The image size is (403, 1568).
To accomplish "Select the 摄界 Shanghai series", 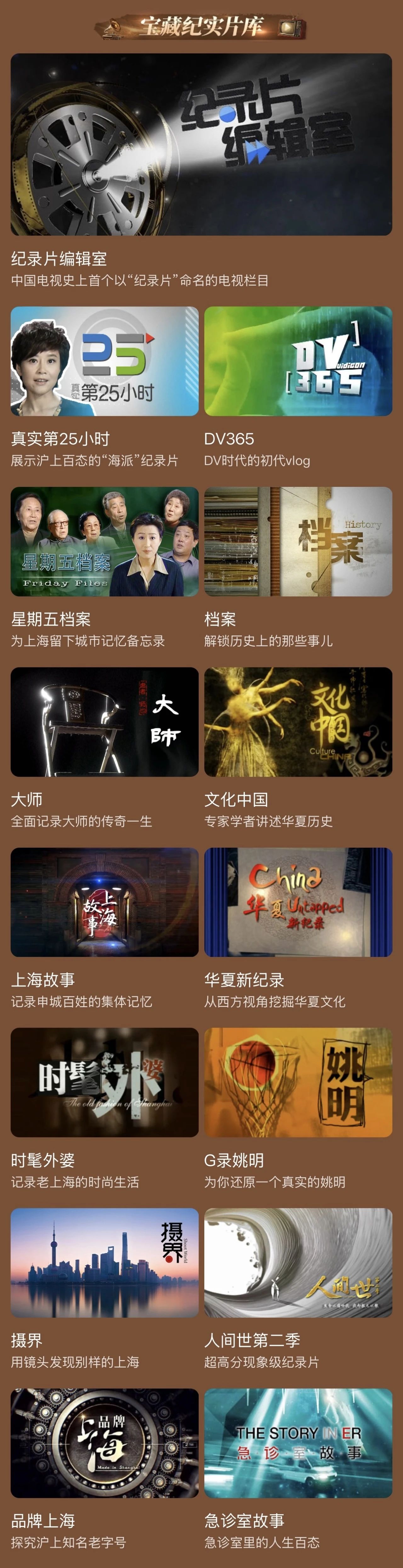I will point(104,1263).
